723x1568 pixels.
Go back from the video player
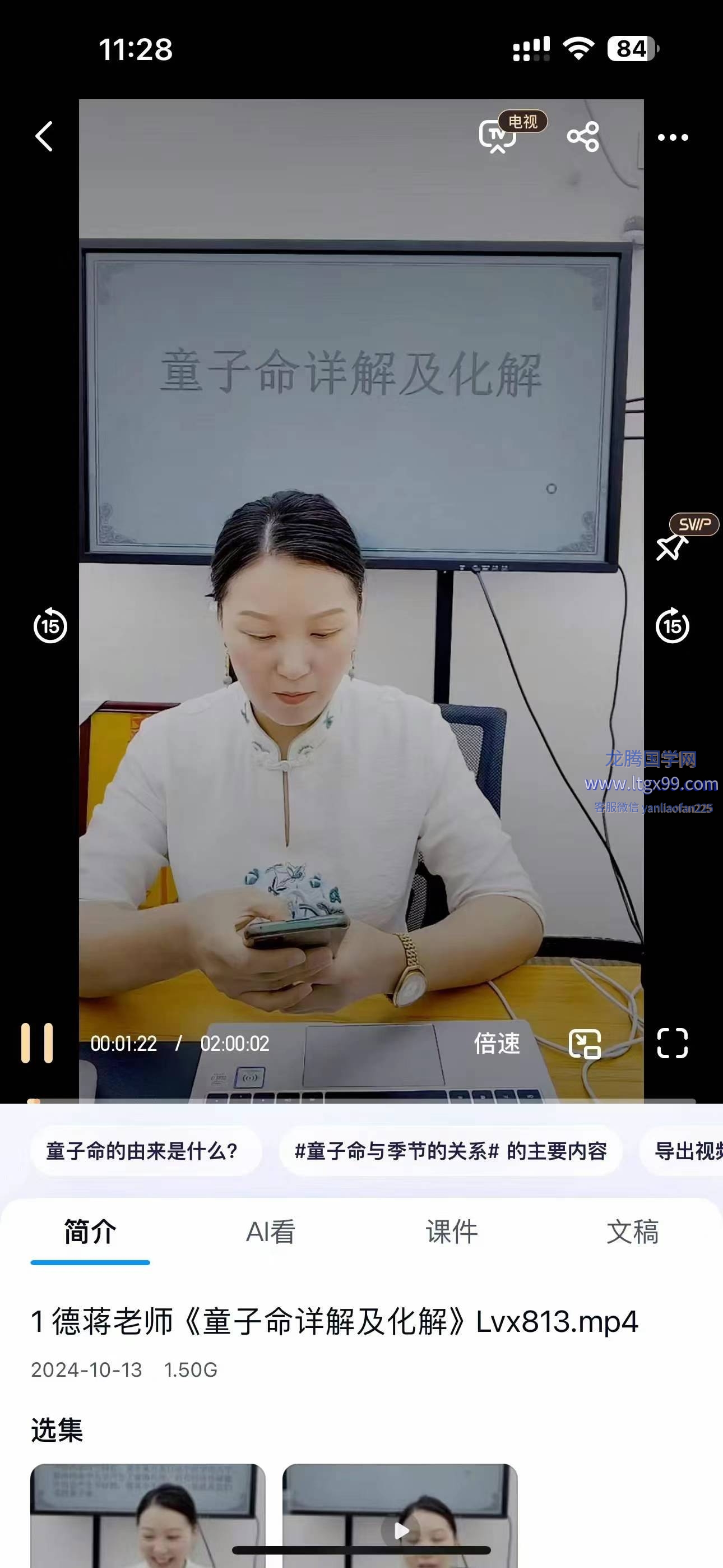[x=44, y=136]
